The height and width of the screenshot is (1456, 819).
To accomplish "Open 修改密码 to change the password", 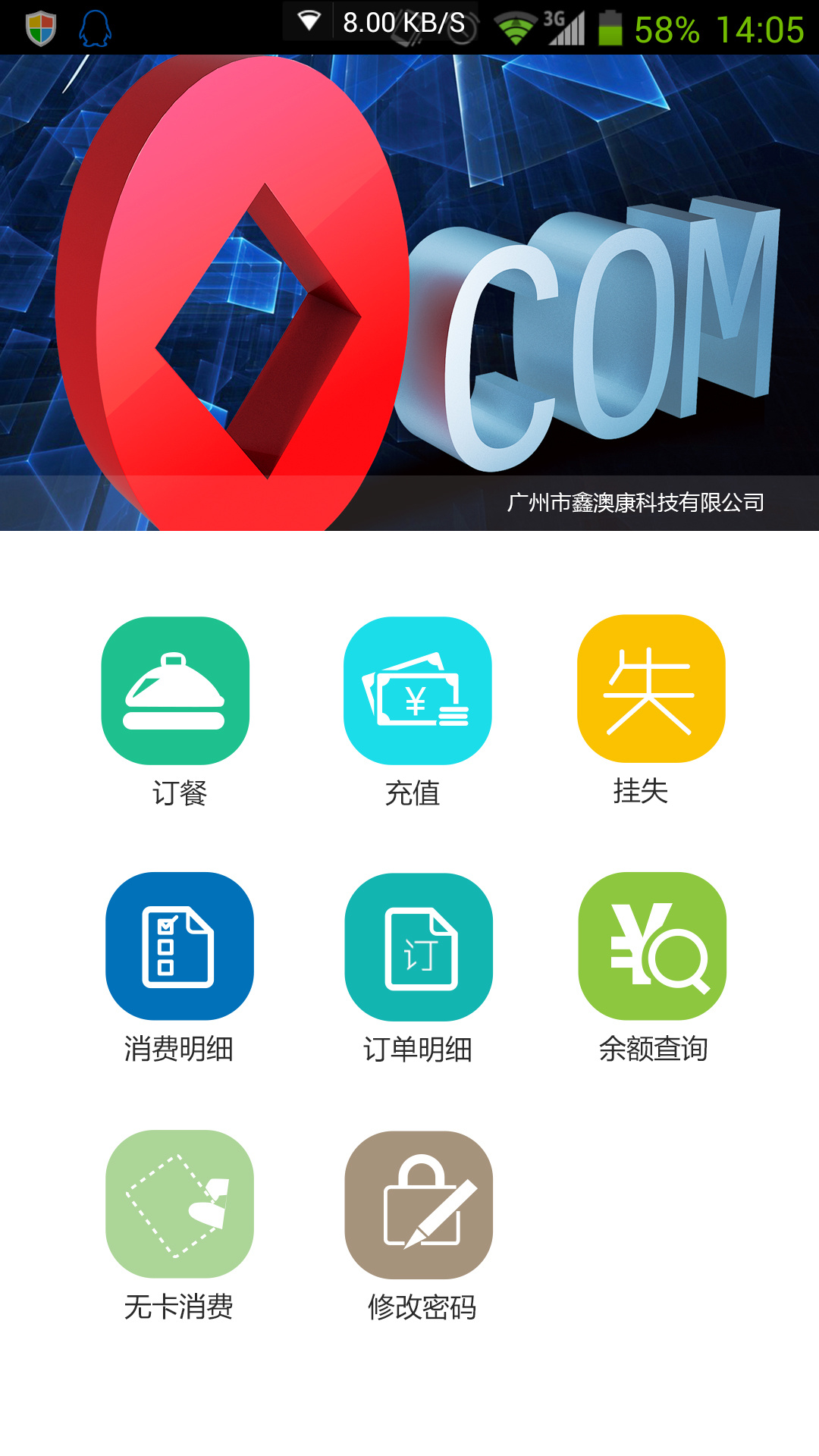I will pos(419,1204).
